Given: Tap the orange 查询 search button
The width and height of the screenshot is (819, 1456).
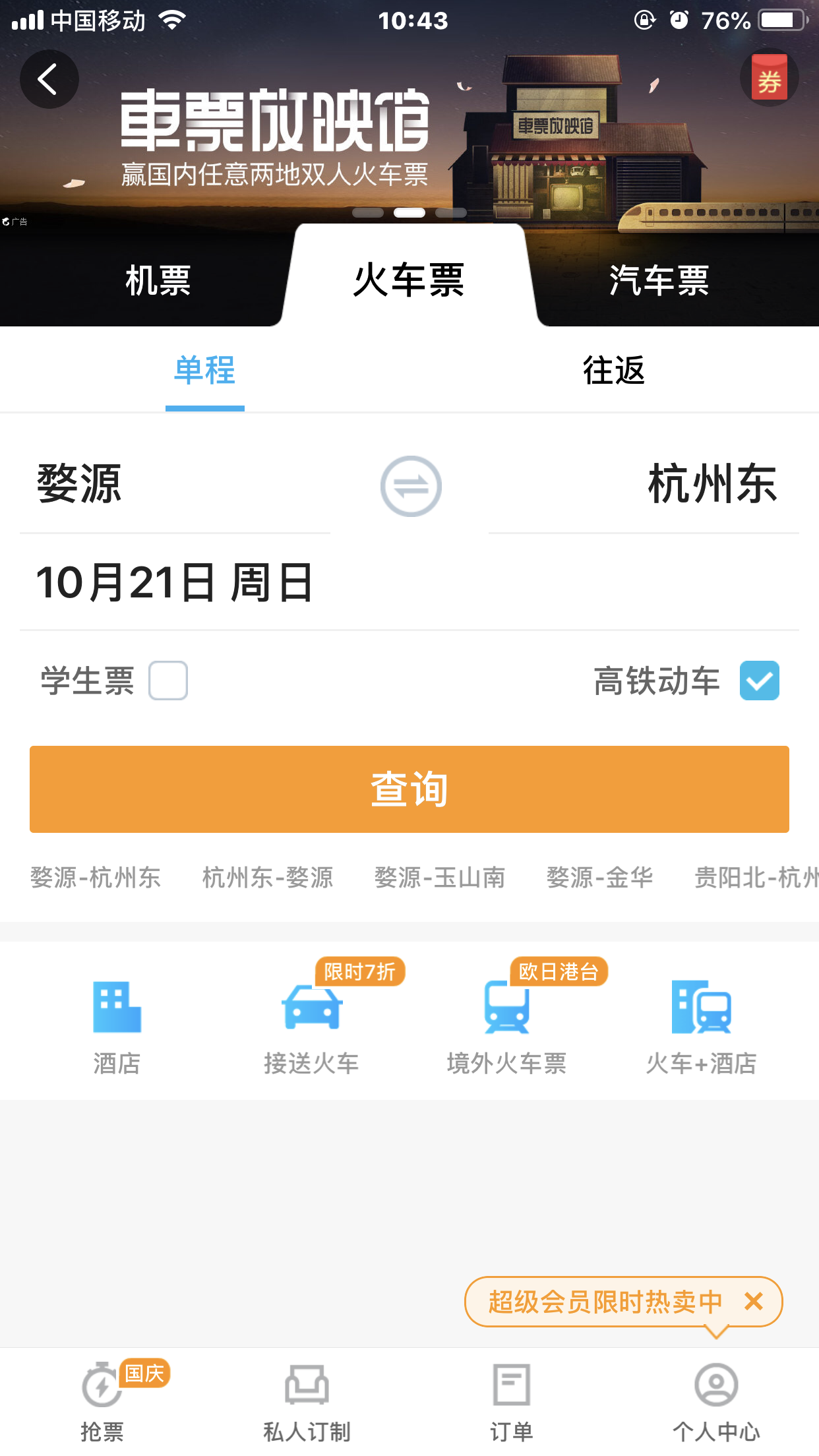Looking at the screenshot, I should point(409,789).
